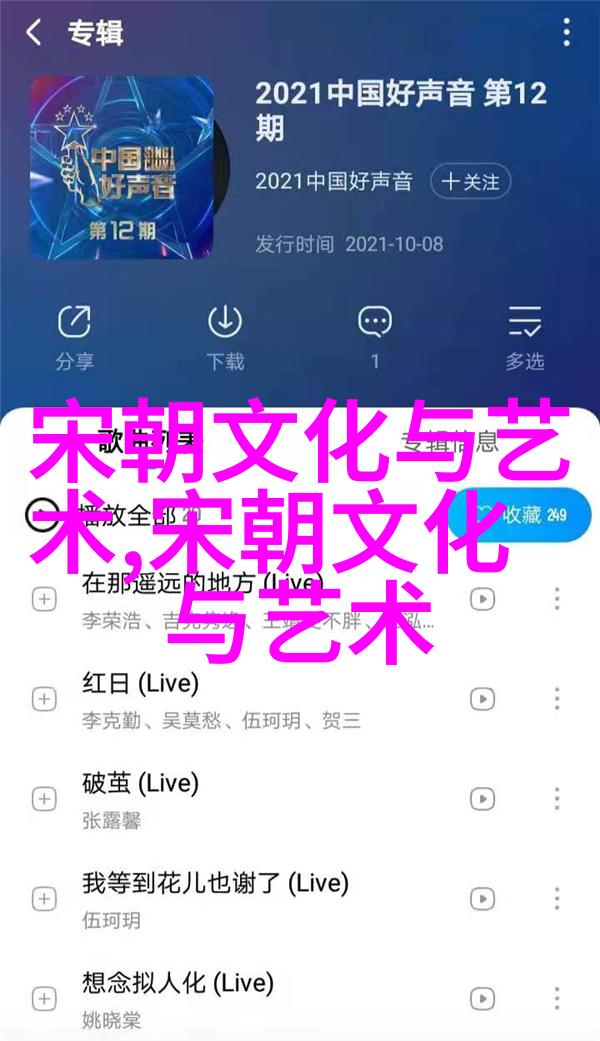The height and width of the screenshot is (1041, 600).
Task: Share this album
Action: [x=74, y=336]
